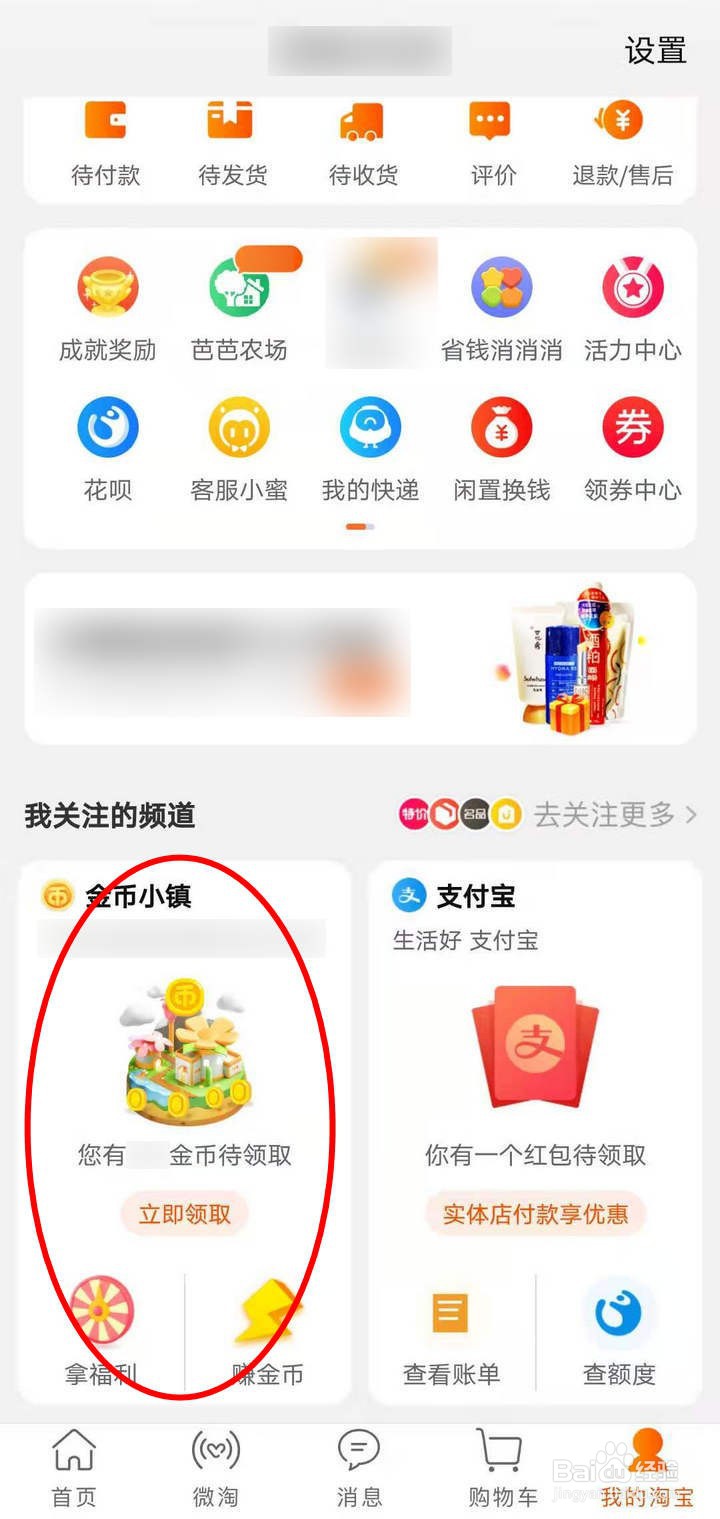The width and height of the screenshot is (720, 1519).
Task: Open the 成就奖励 trophy icon
Action: (x=106, y=290)
